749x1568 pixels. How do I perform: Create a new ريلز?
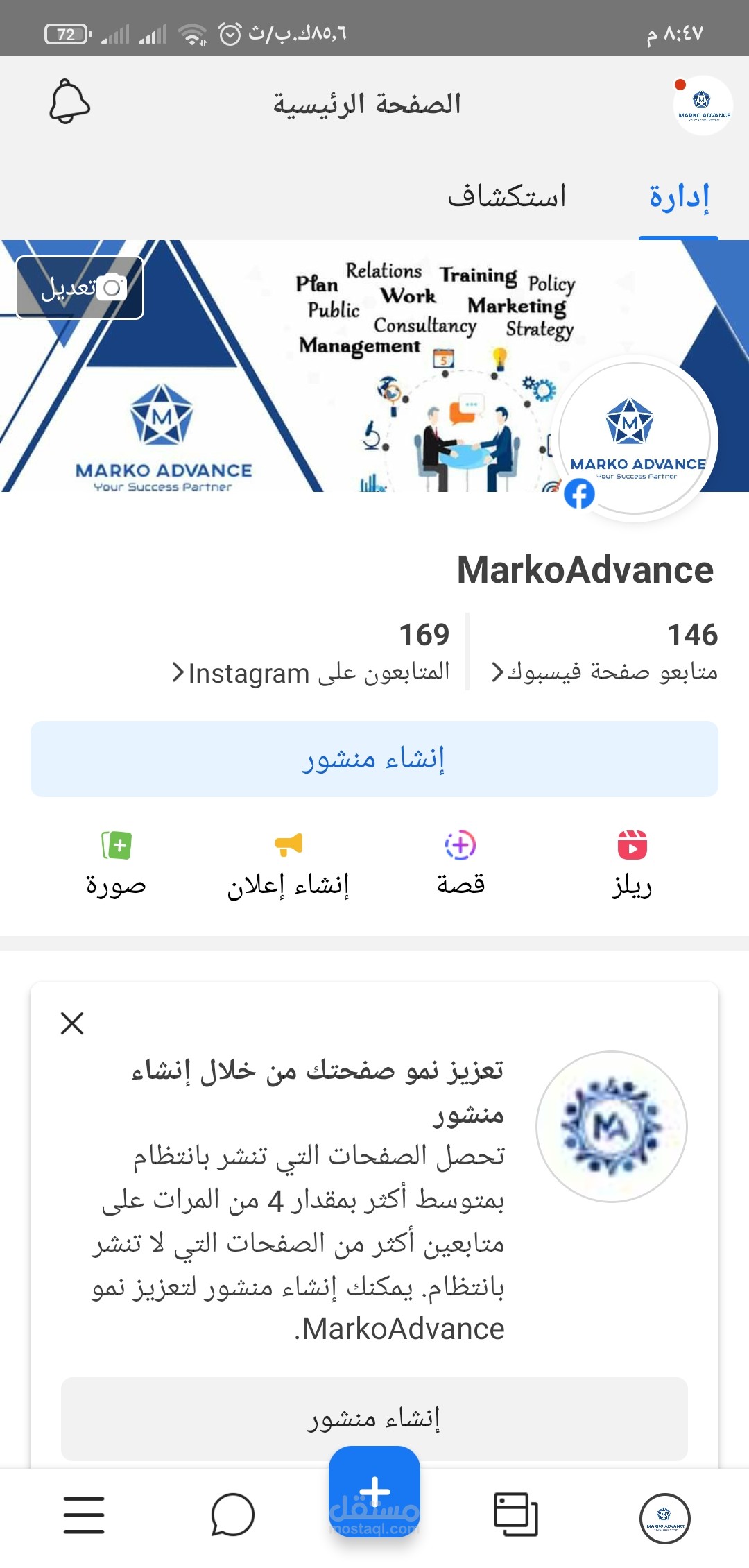point(632,863)
